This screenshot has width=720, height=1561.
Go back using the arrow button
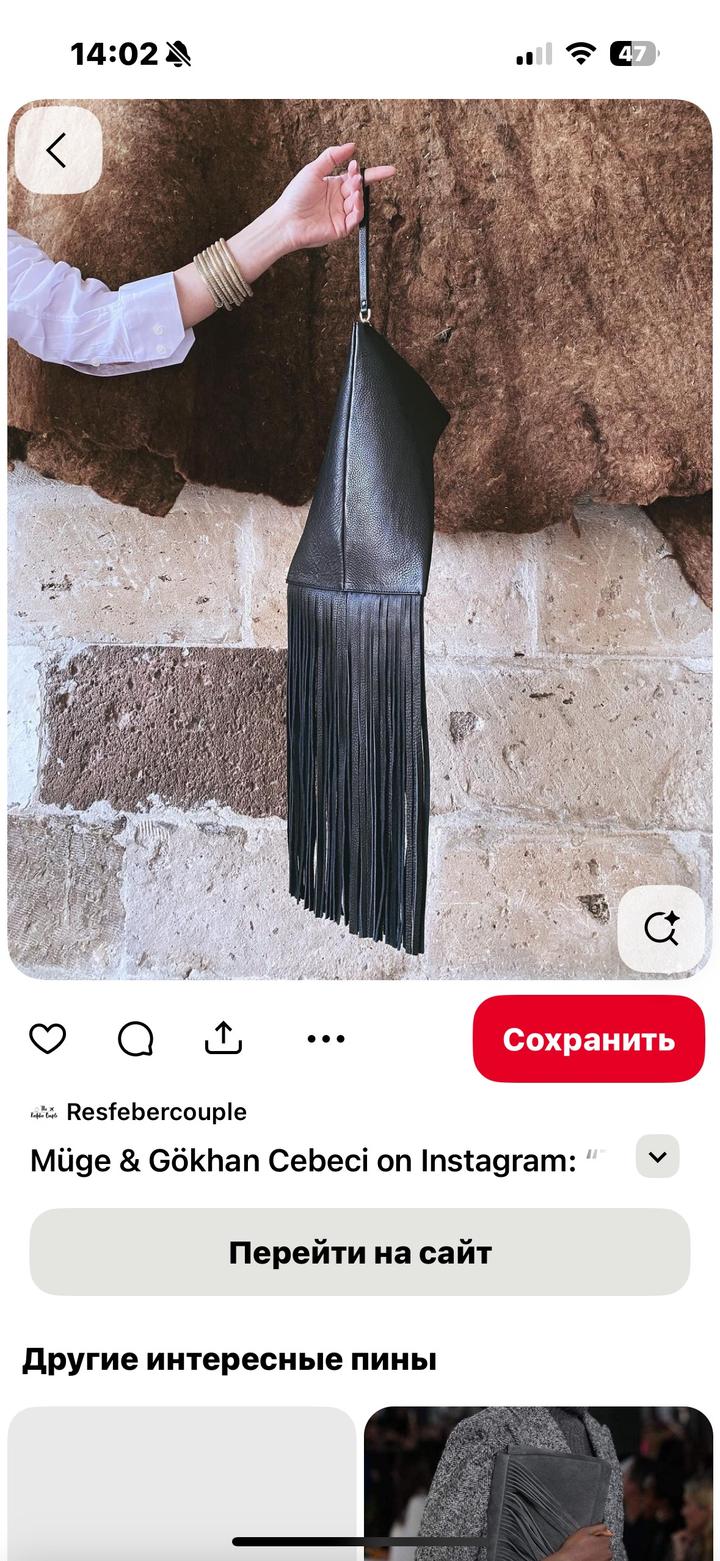click(x=57, y=151)
